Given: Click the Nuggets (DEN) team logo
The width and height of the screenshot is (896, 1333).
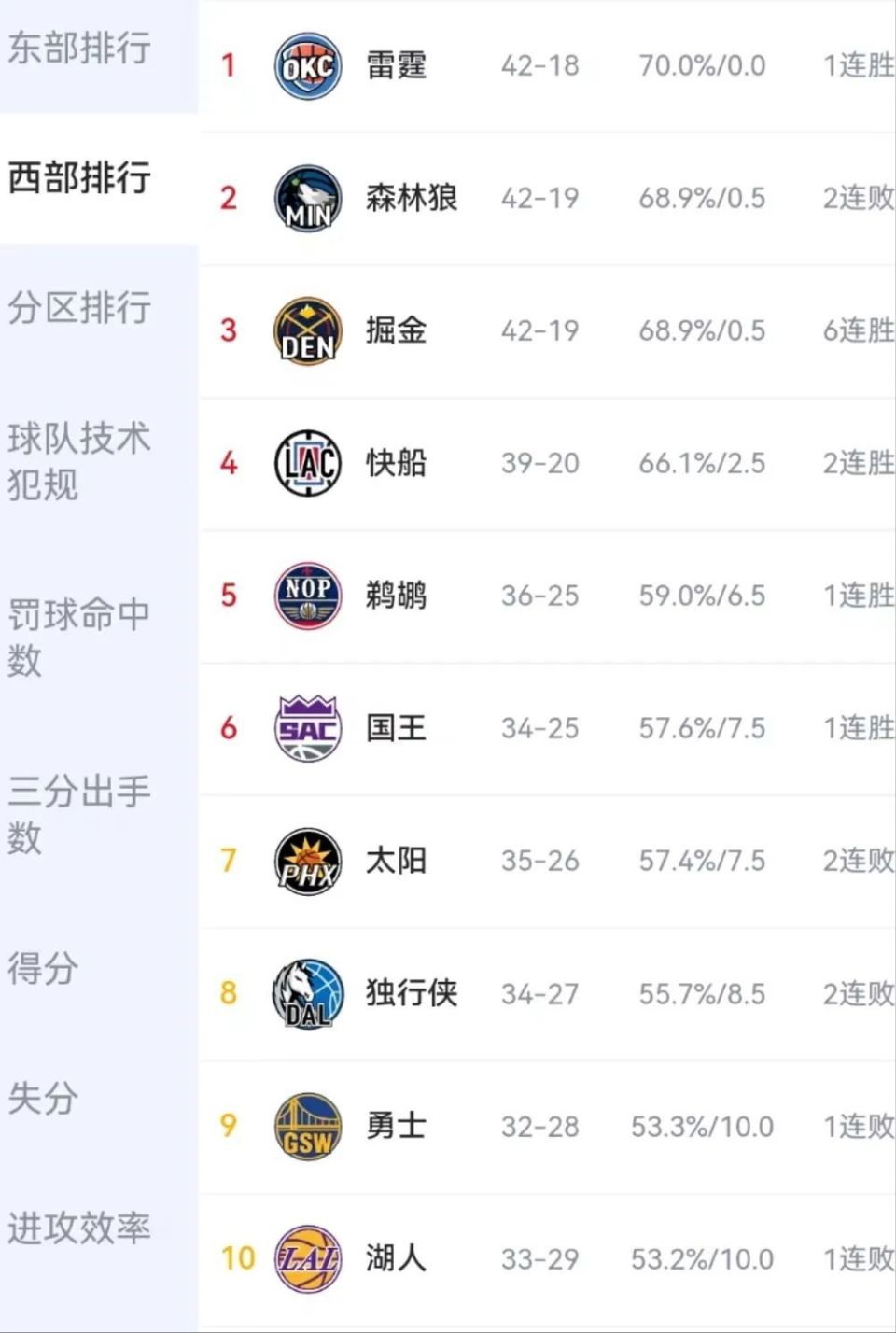Looking at the screenshot, I should tap(306, 330).
